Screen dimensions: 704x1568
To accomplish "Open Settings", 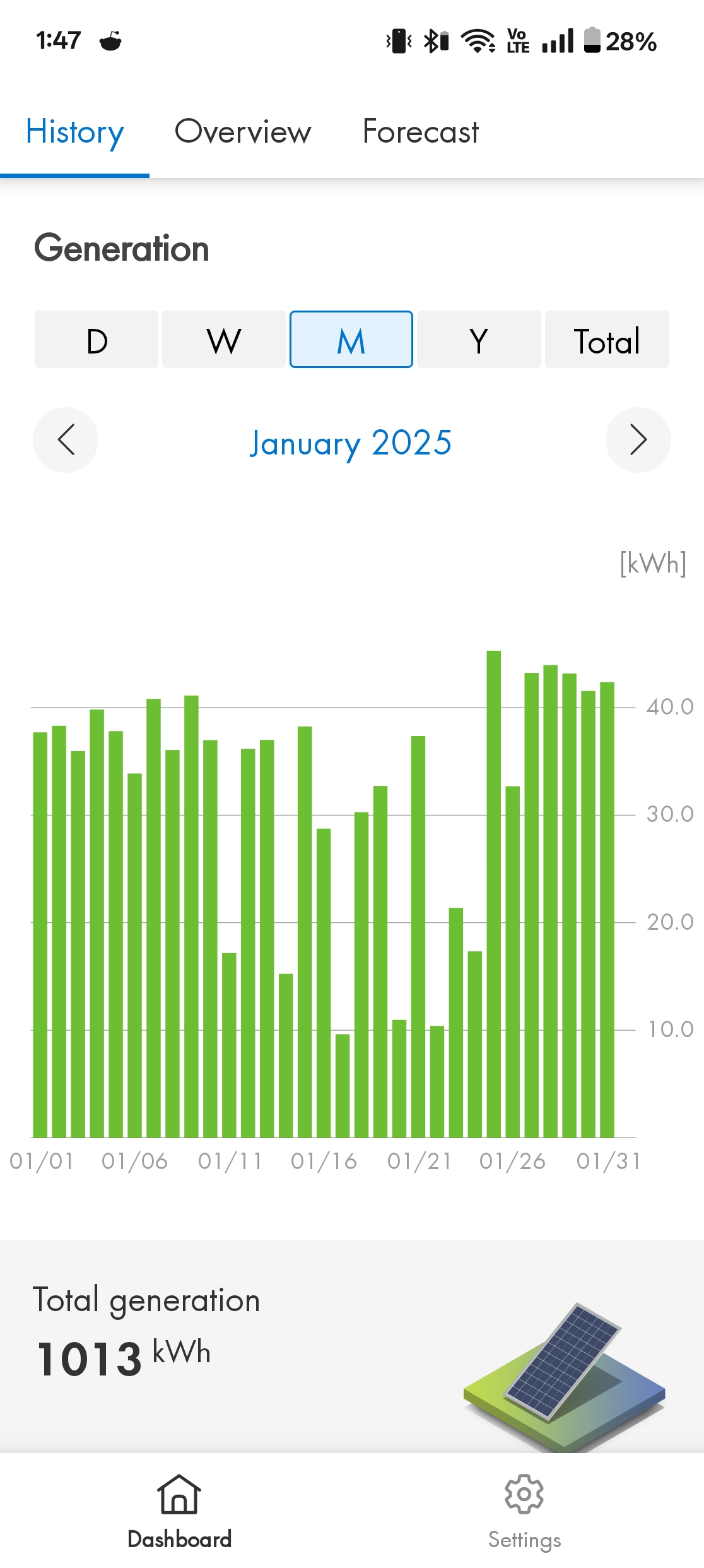I will pos(524,1511).
